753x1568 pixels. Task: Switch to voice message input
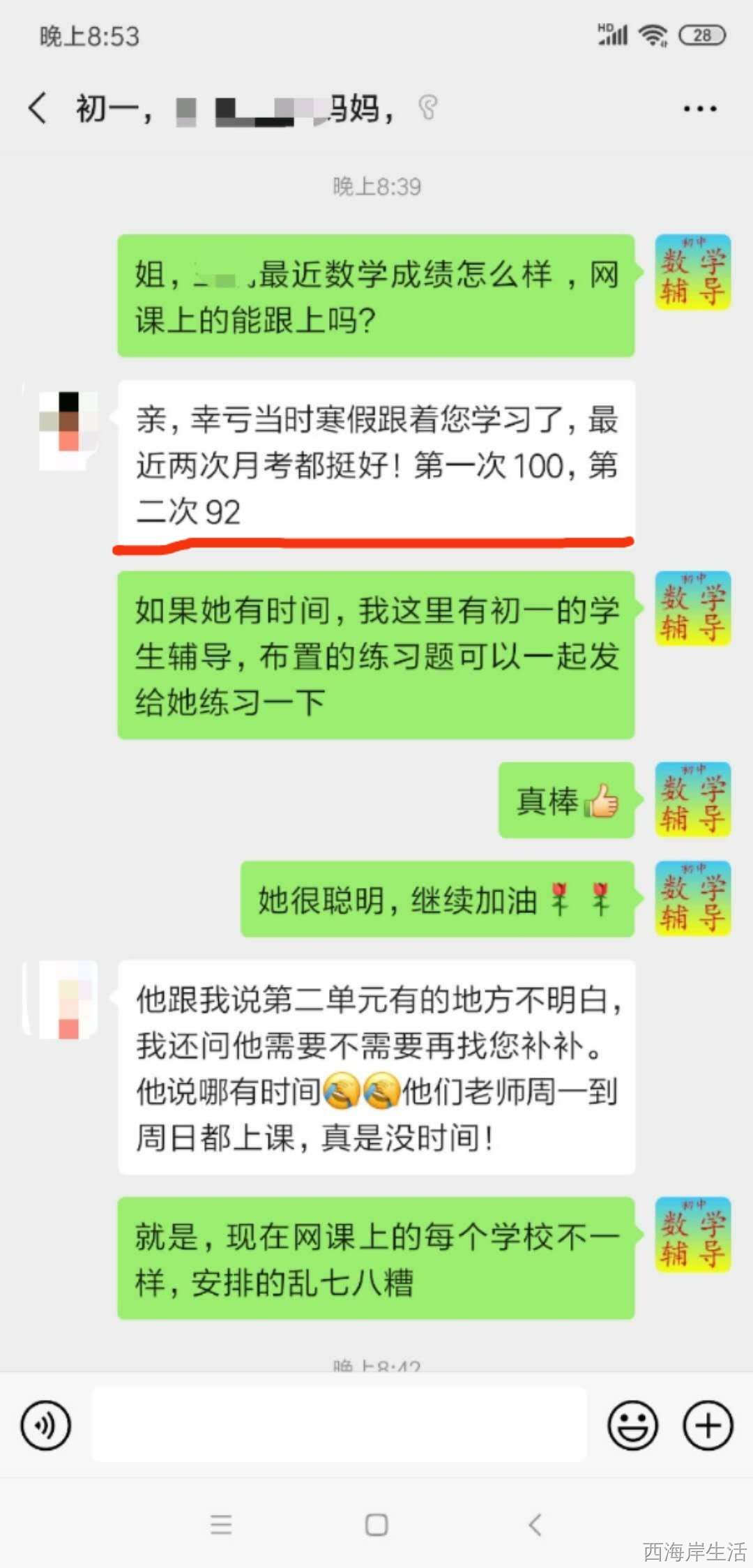[46, 1424]
